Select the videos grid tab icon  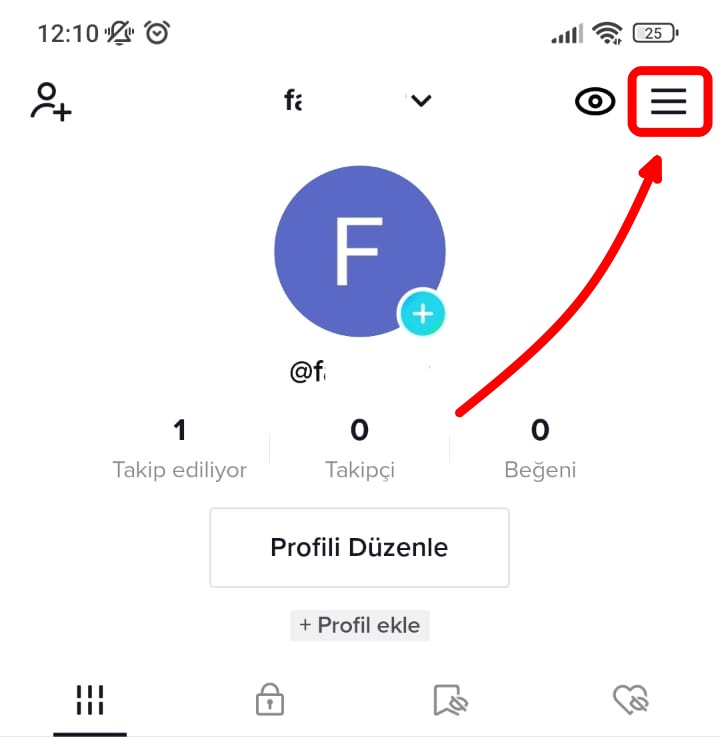89,700
